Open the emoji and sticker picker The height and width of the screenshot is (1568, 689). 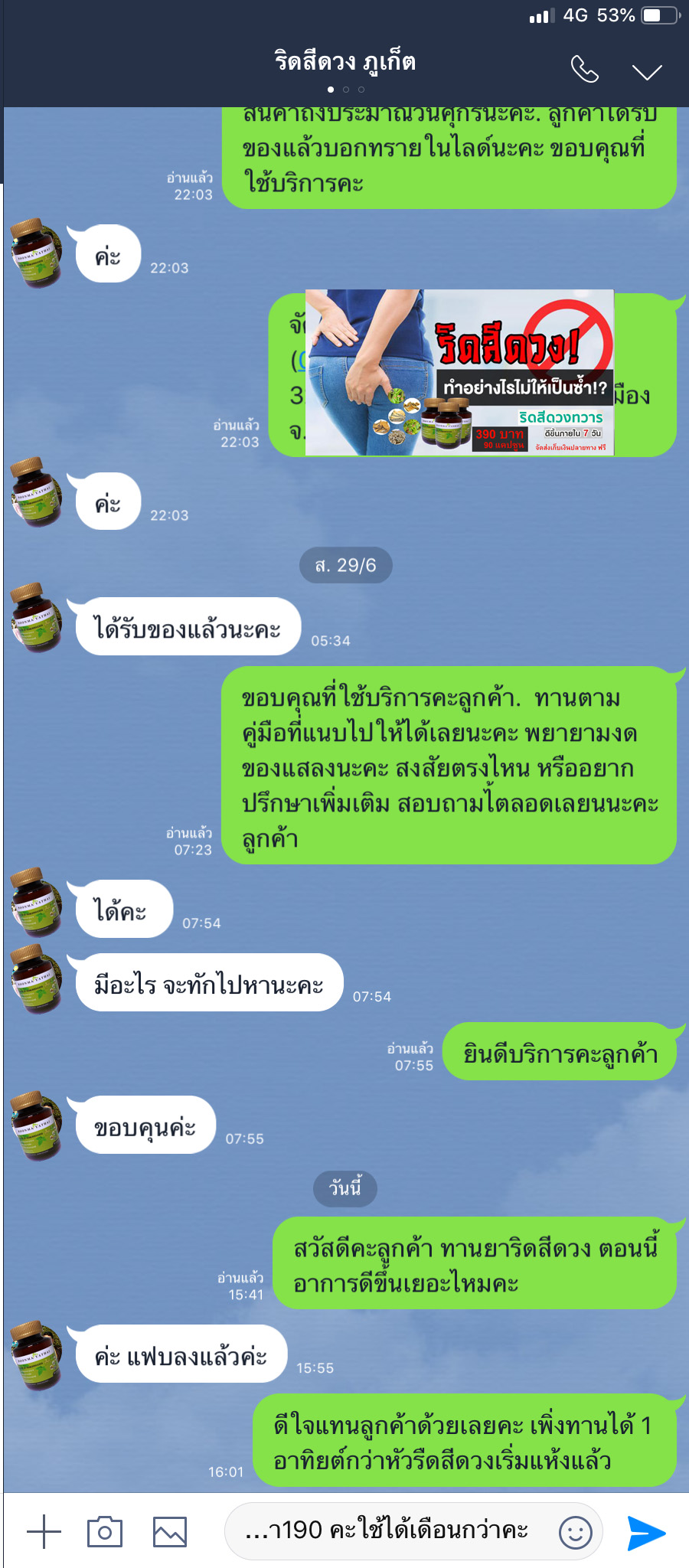click(x=576, y=1532)
